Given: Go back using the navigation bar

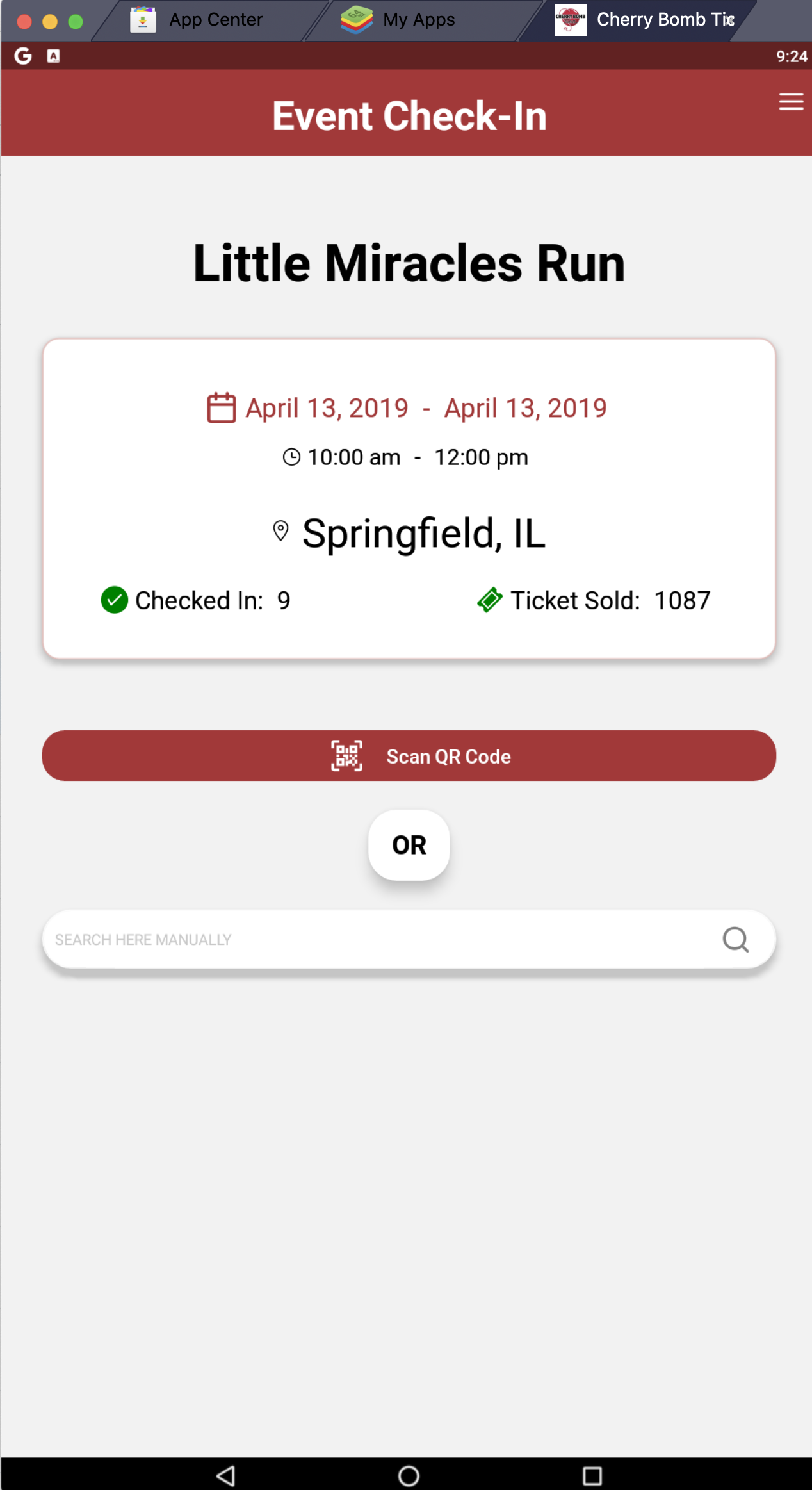Looking at the screenshot, I should [x=225, y=1475].
